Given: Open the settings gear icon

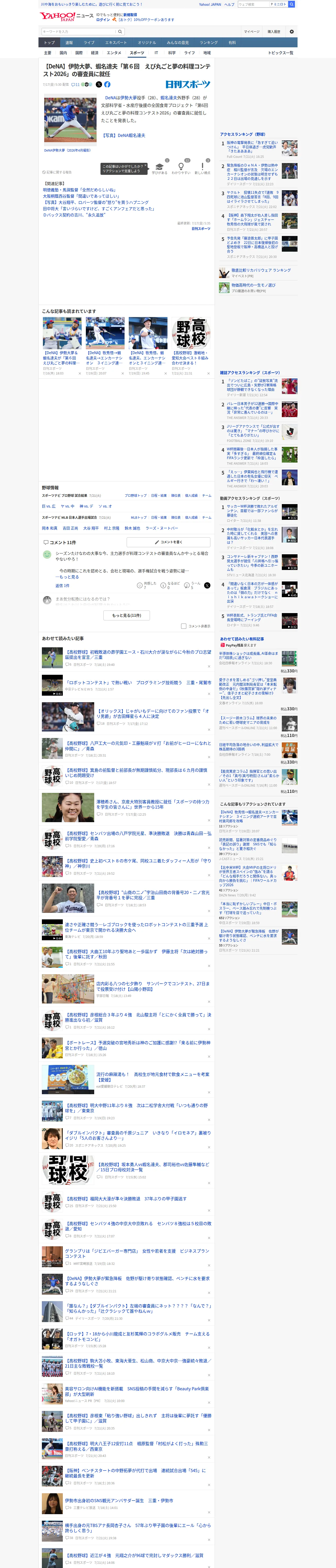Looking at the screenshot, I should [292, 32].
